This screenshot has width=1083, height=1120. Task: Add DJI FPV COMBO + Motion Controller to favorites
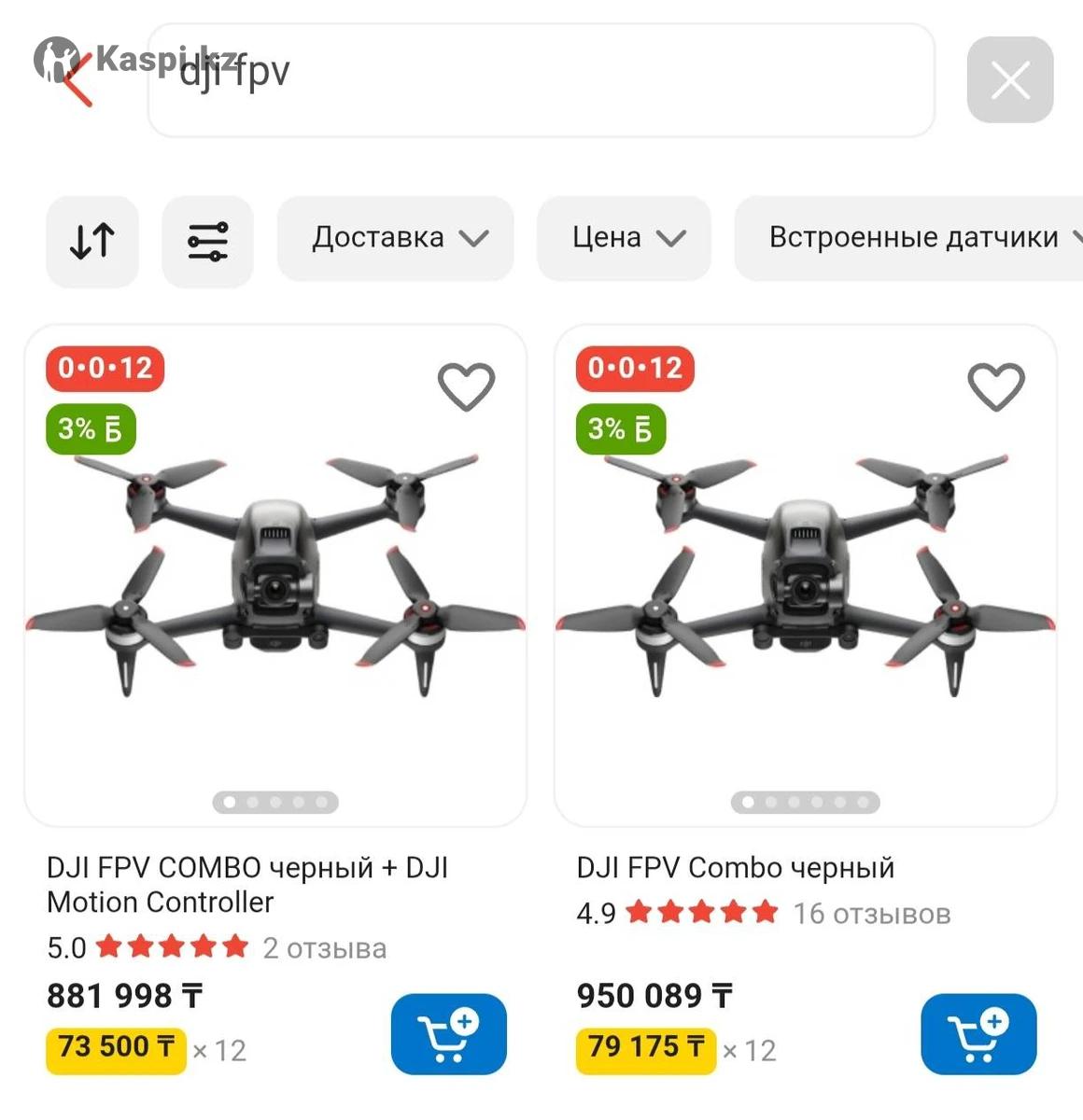coord(466,387)
